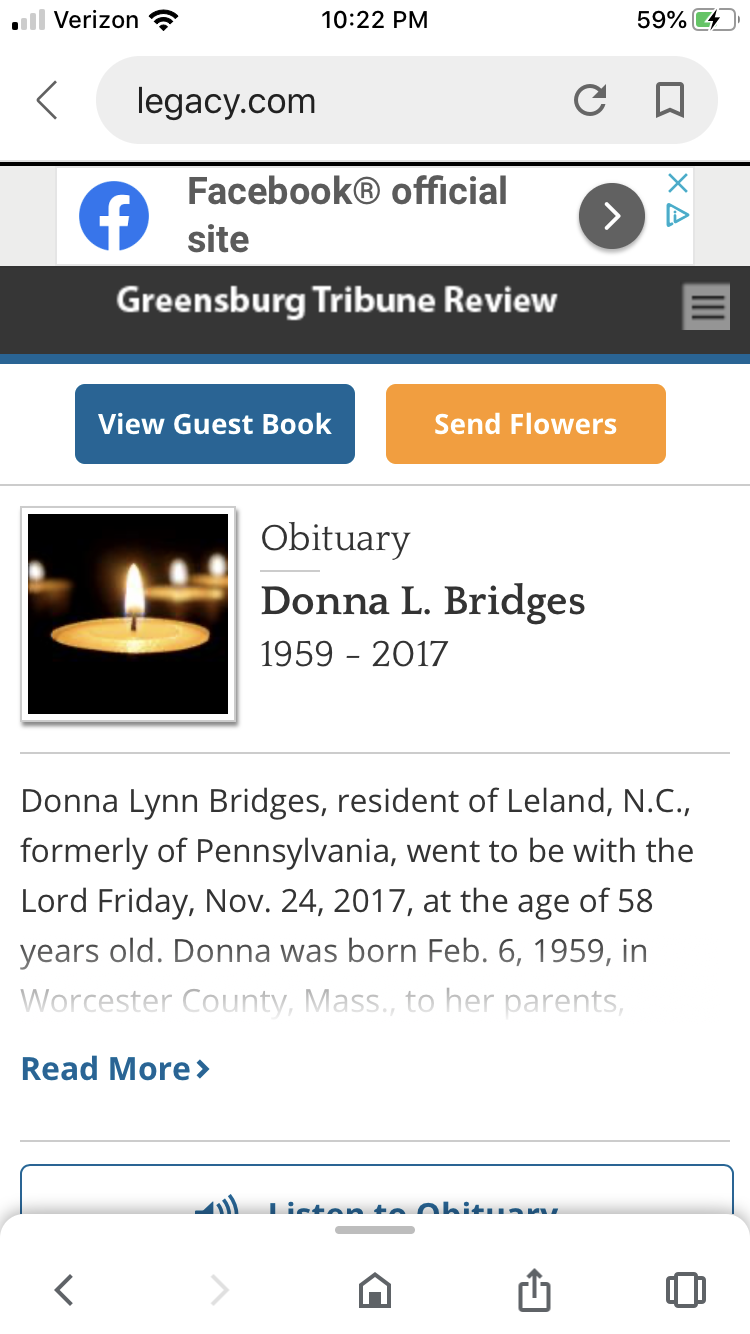This screenshot has height=1334, width=750.
Task: Open the browser tabs switcher
Action: pos(685,1290)
